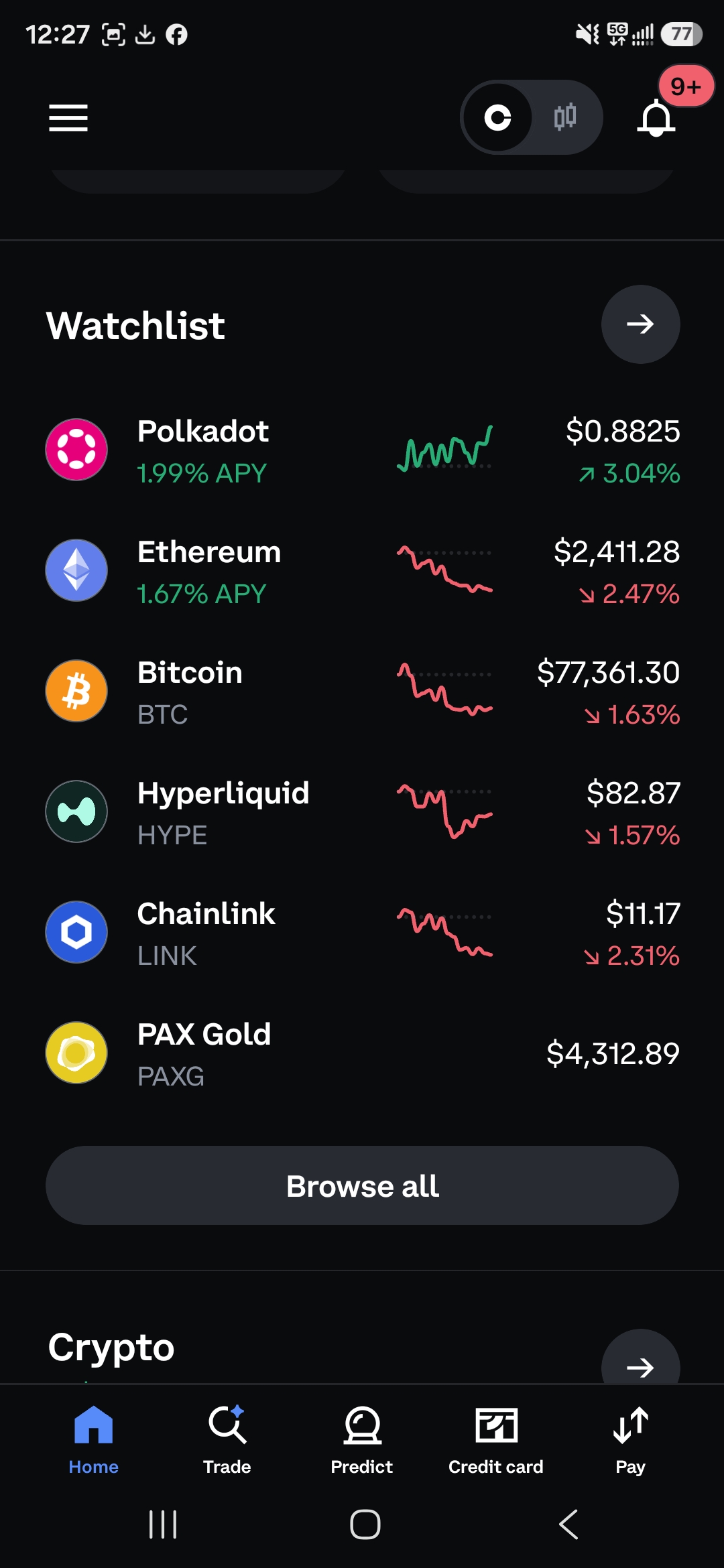Go back using system back button
This screenshot has width=724, height=1568.
pos(568,1524)
